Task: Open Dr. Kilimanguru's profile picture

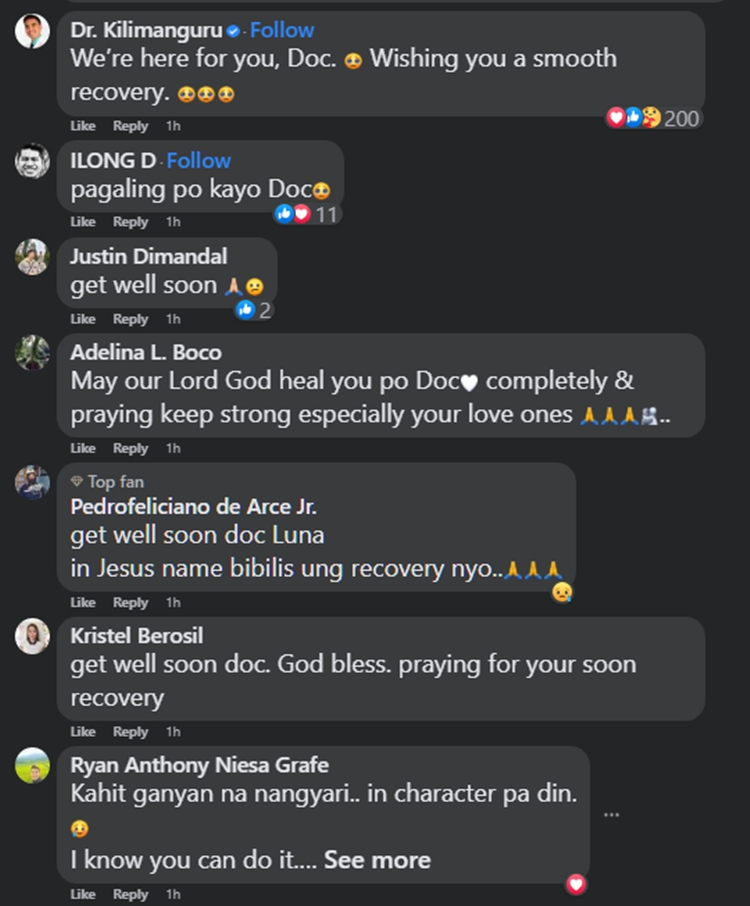Action: point(34,29)
